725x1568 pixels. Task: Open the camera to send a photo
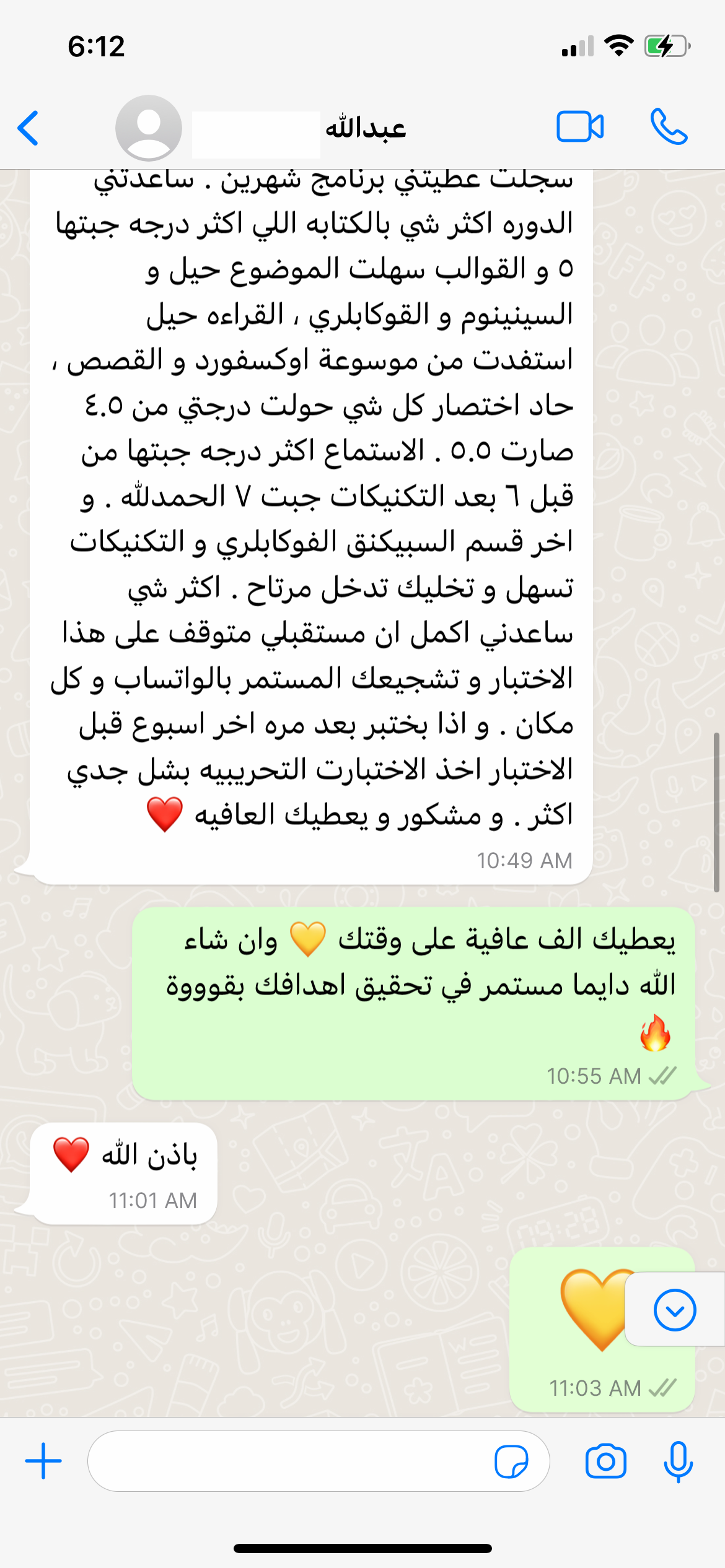tap(605, 1461)
